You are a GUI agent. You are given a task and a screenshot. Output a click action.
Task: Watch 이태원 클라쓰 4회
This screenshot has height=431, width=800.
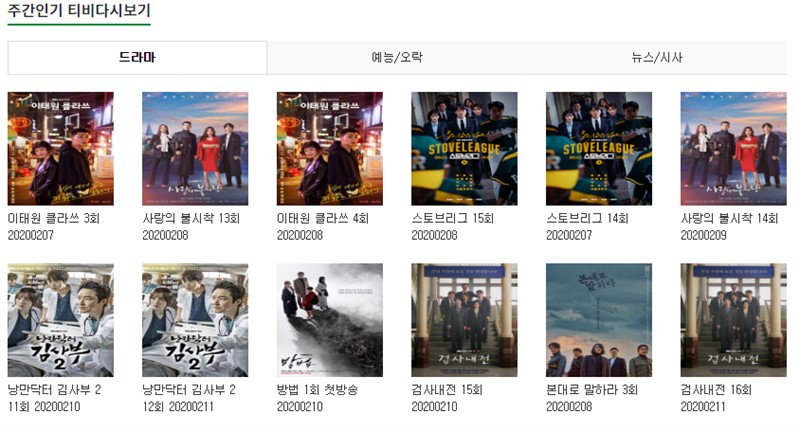329,149
